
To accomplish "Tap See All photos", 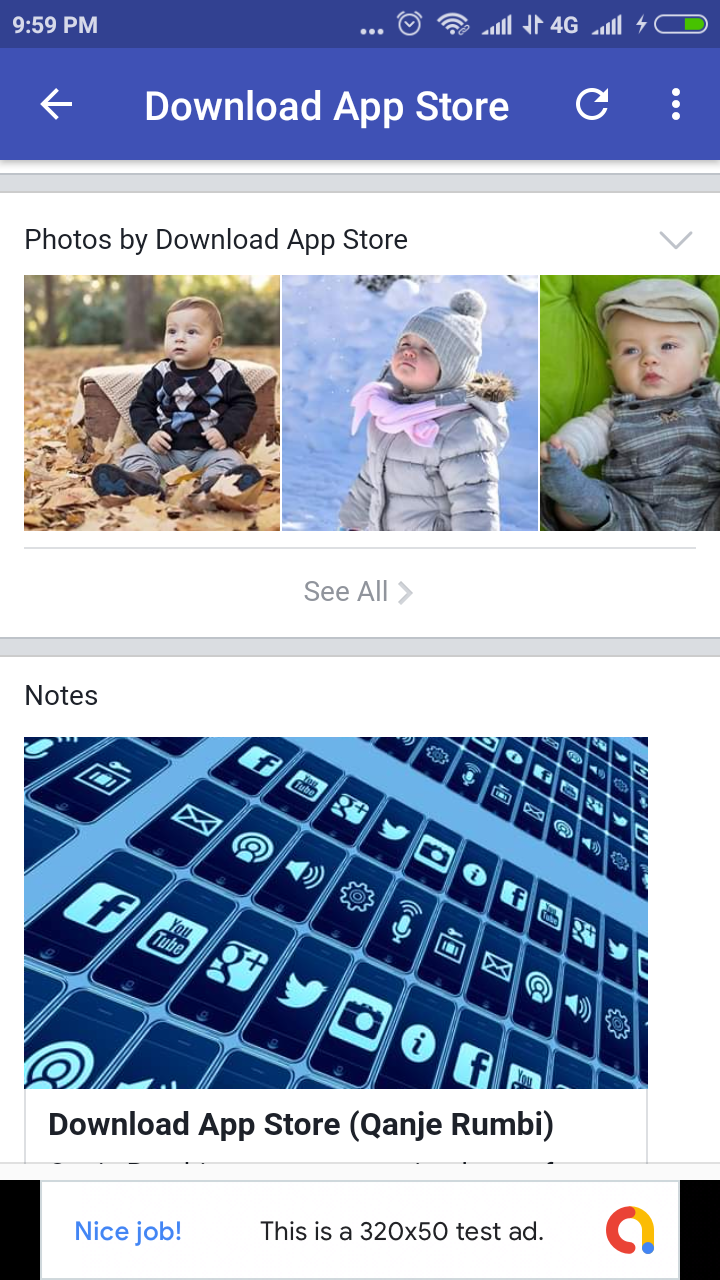I will [358, 592].
